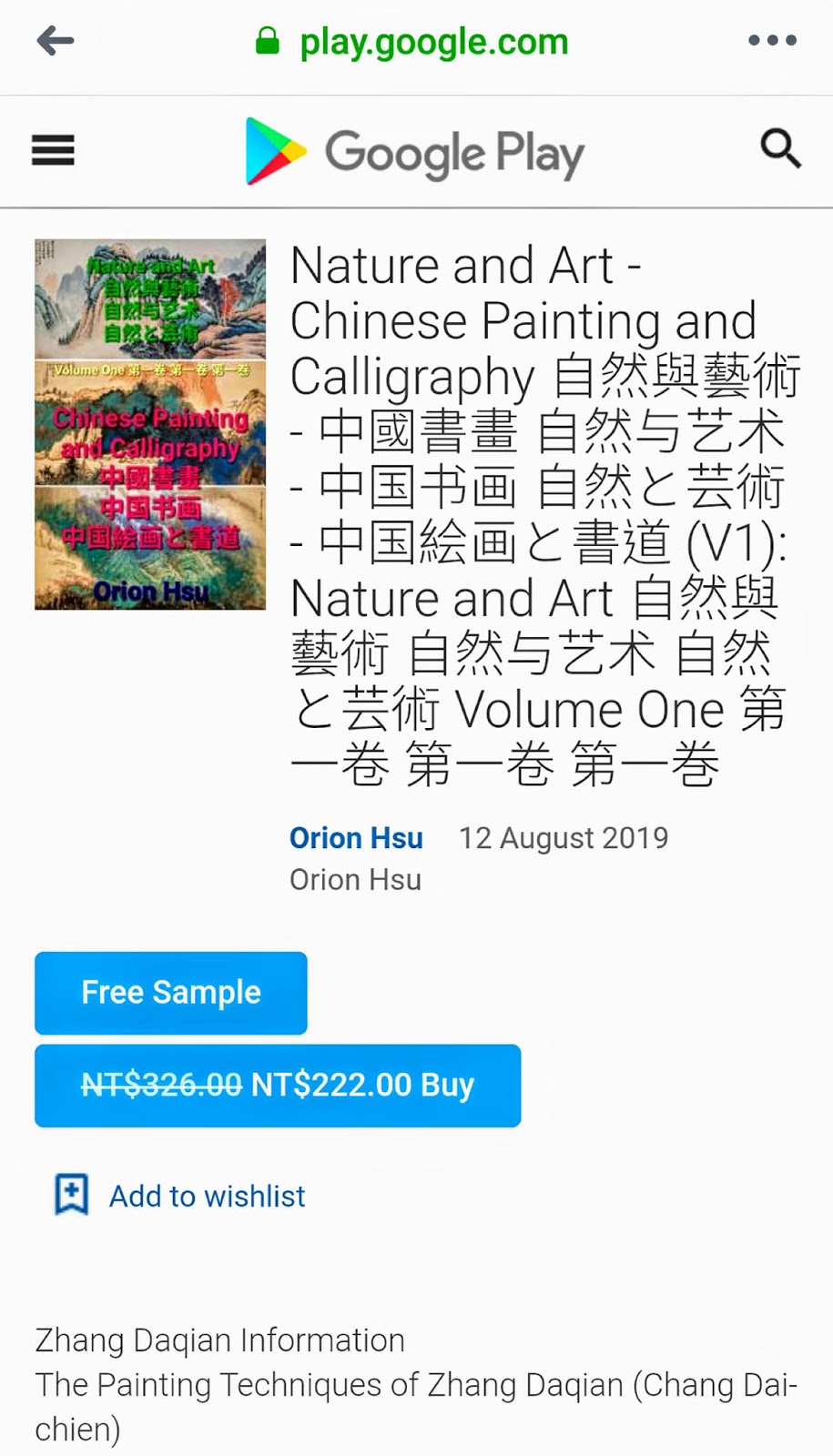This screenshot has width=833, height=1456.
Task: Open the Nature and Art book cover
Action: pos(150,424)
